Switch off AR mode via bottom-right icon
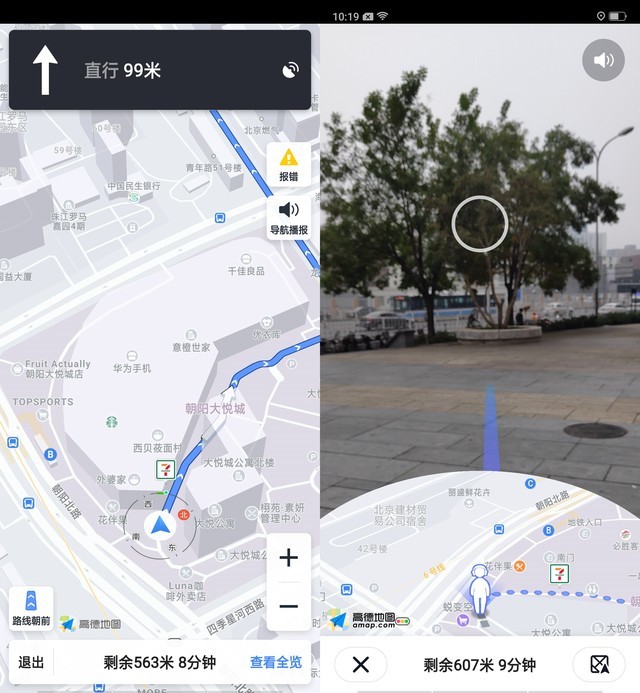The height and width of the screenshot is (693, 640). (x=598, y=665)
